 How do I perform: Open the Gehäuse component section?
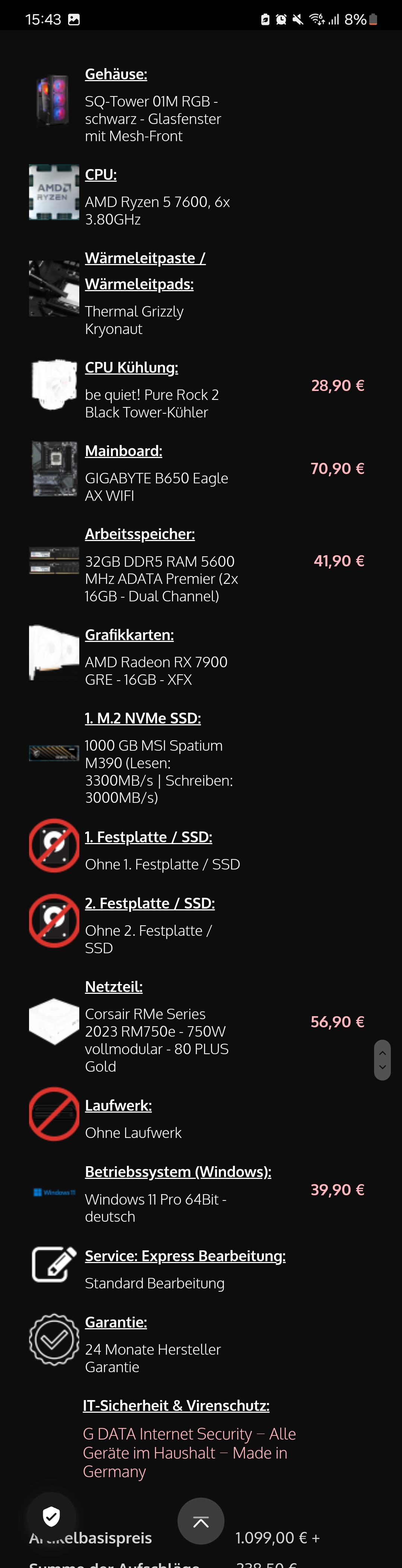coord(115,74)
